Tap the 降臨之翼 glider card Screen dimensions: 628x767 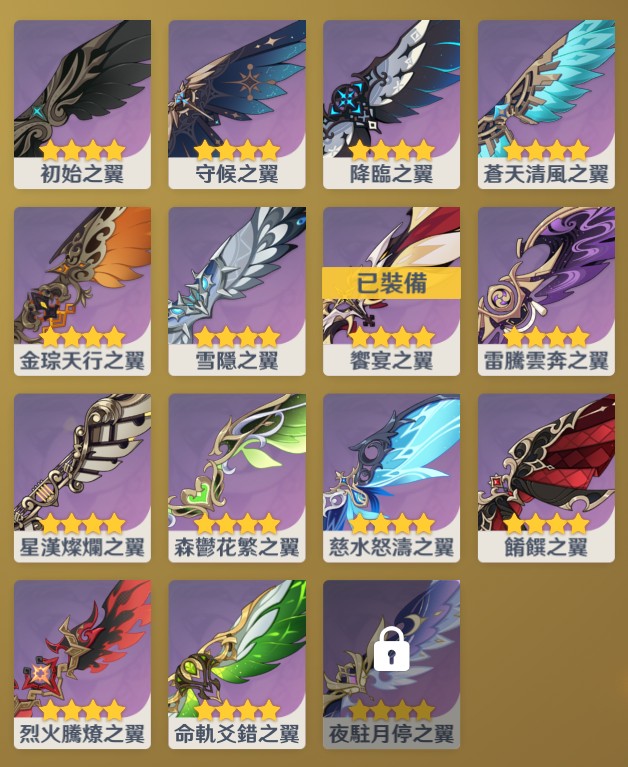pos(392,104)
